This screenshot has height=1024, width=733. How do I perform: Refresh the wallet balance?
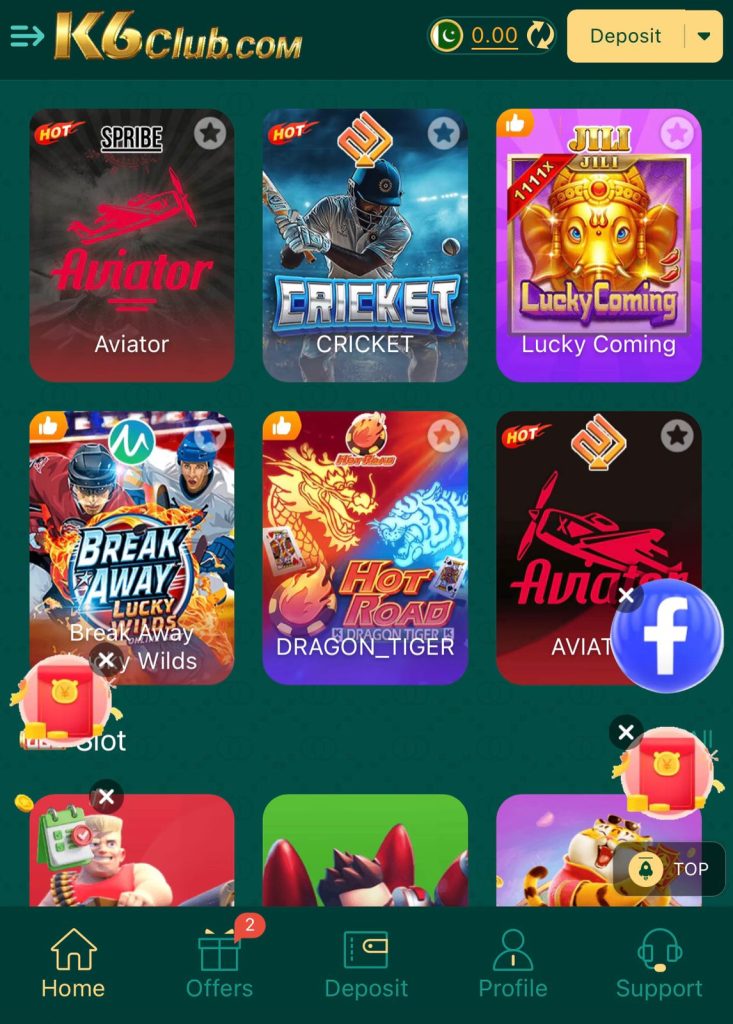539,36
